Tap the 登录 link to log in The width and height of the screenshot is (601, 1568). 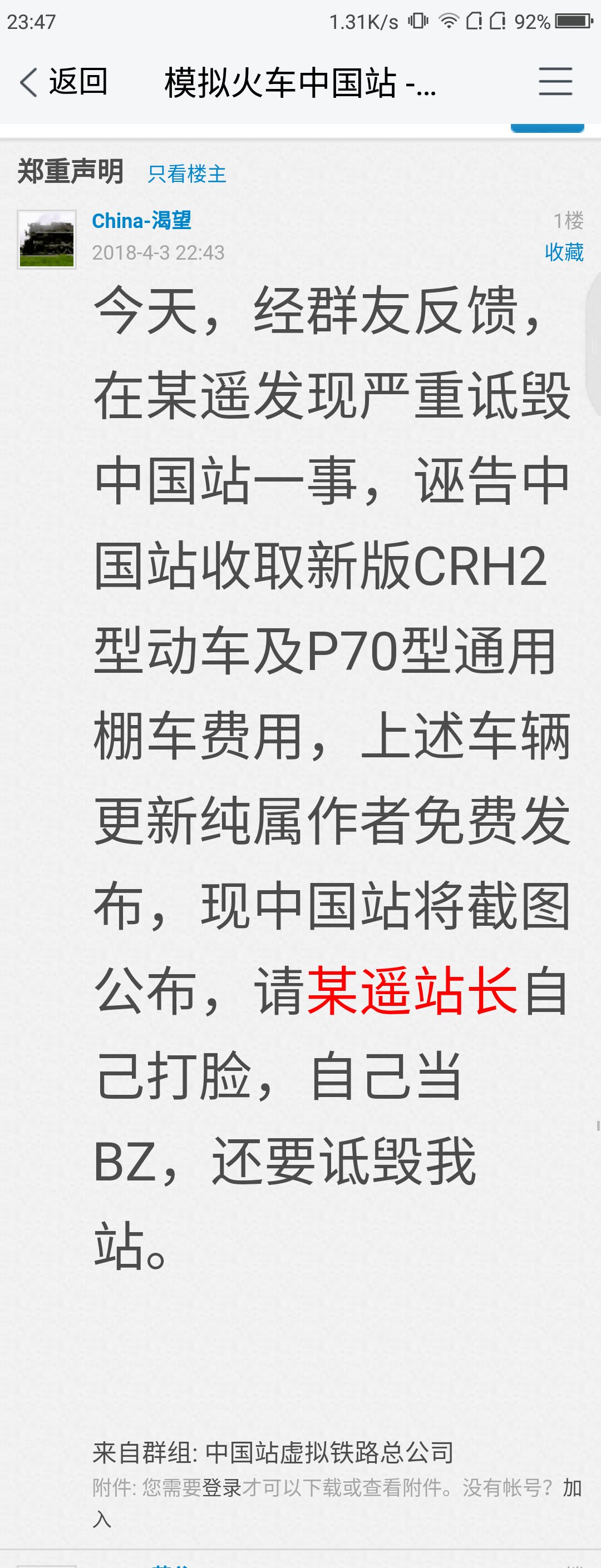(x=221, y=1487)
